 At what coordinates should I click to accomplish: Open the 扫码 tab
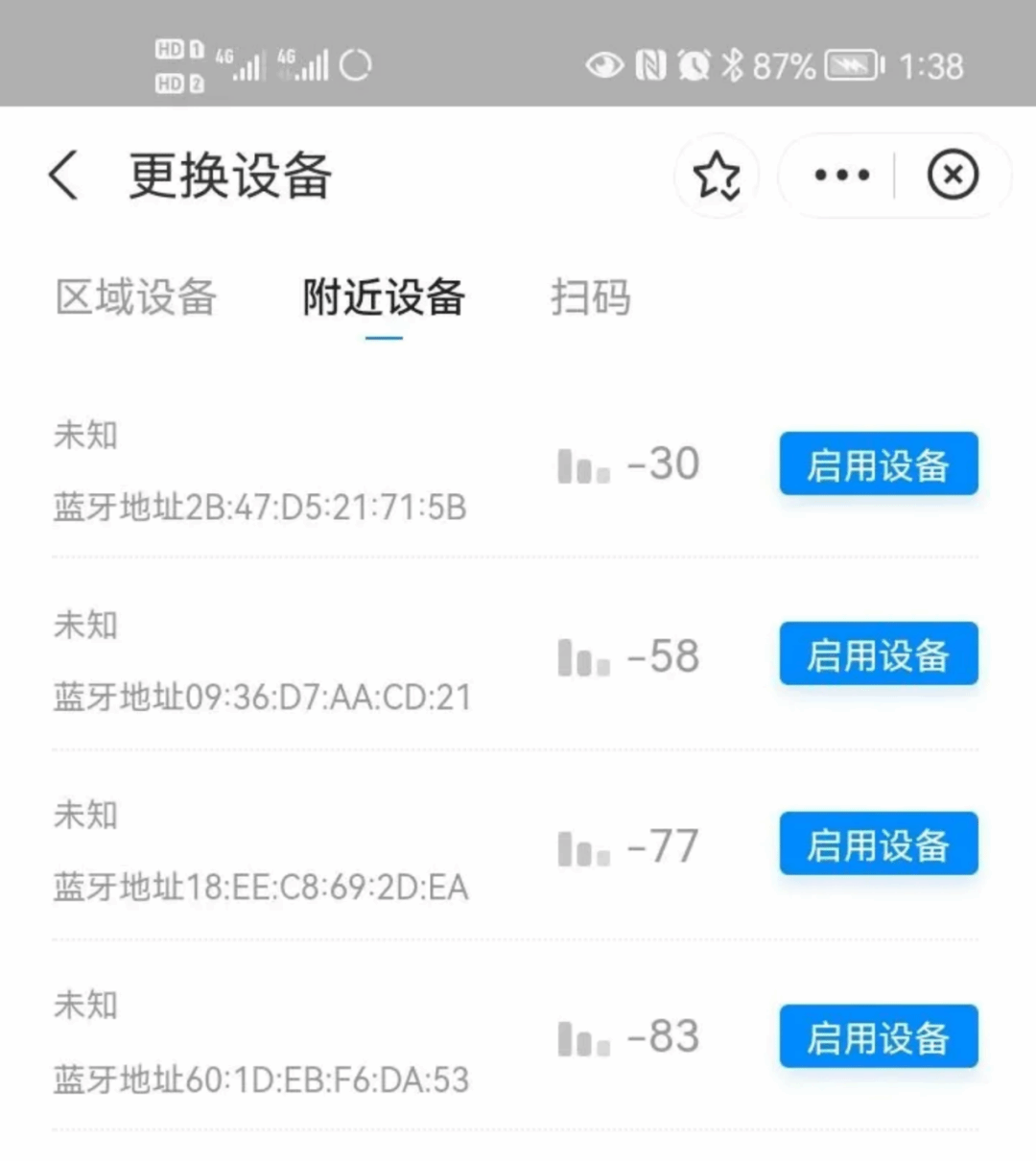[590, 297]
